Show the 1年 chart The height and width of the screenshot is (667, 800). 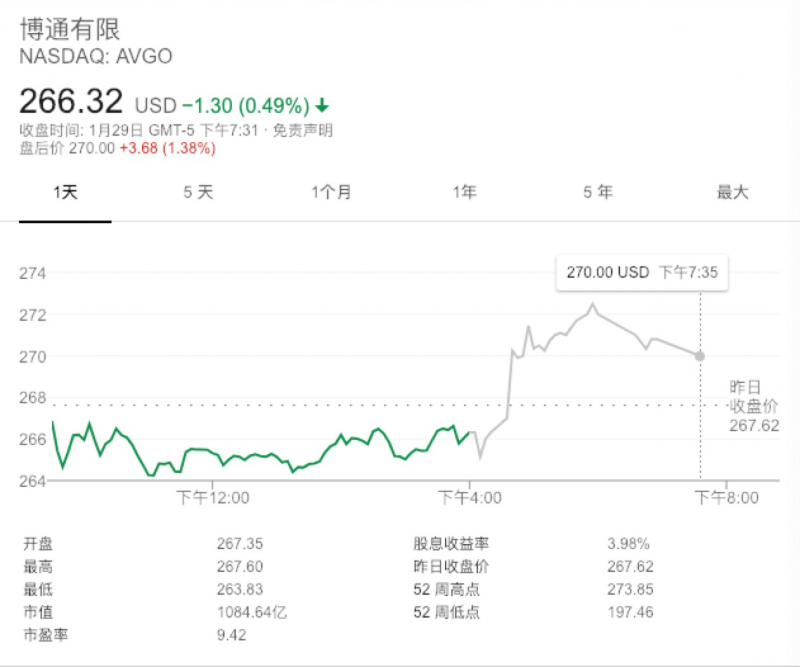(x=465, y=193)
